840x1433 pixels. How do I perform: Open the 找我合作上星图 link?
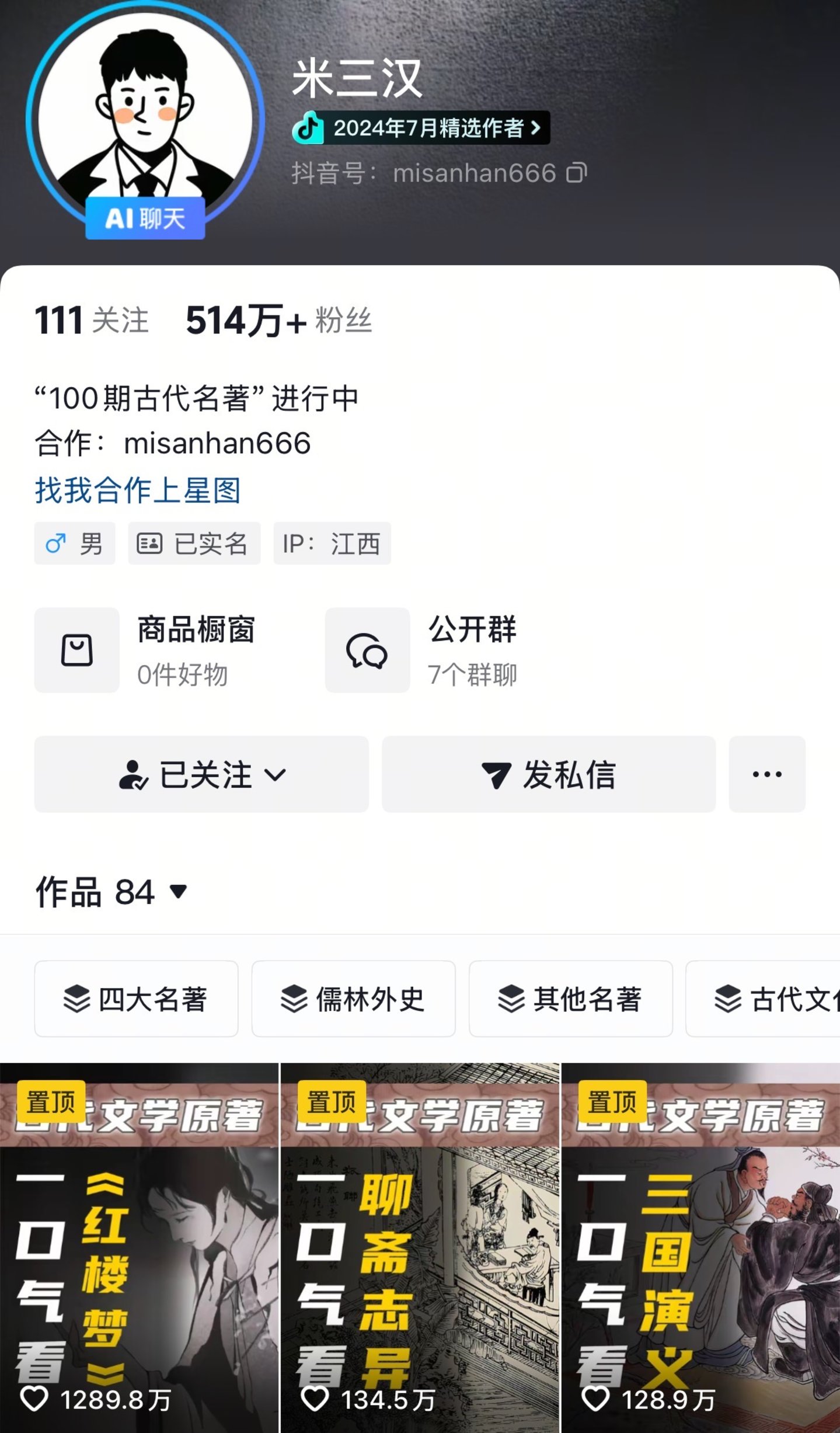137,489
